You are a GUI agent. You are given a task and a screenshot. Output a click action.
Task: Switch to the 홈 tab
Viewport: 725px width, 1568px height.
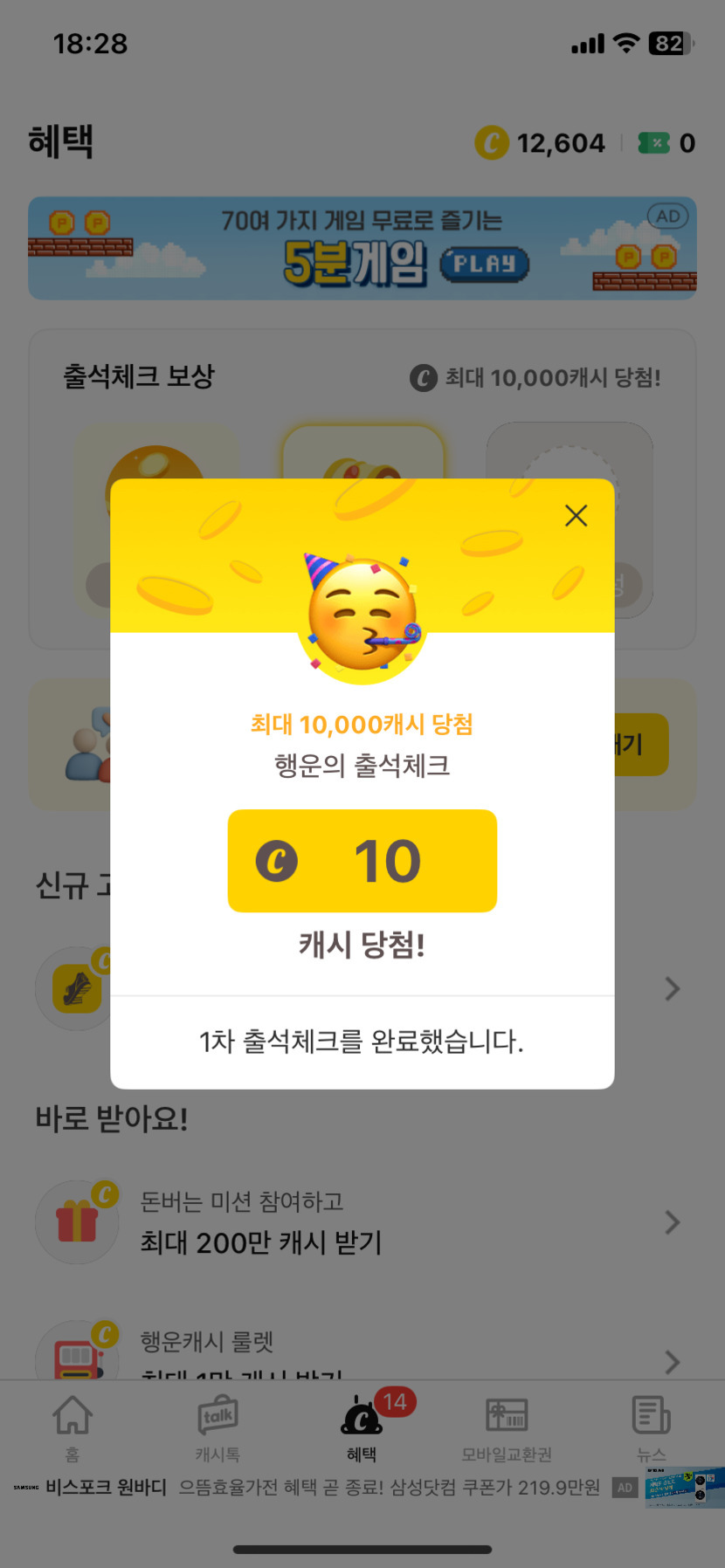[x=72, y=1427]
